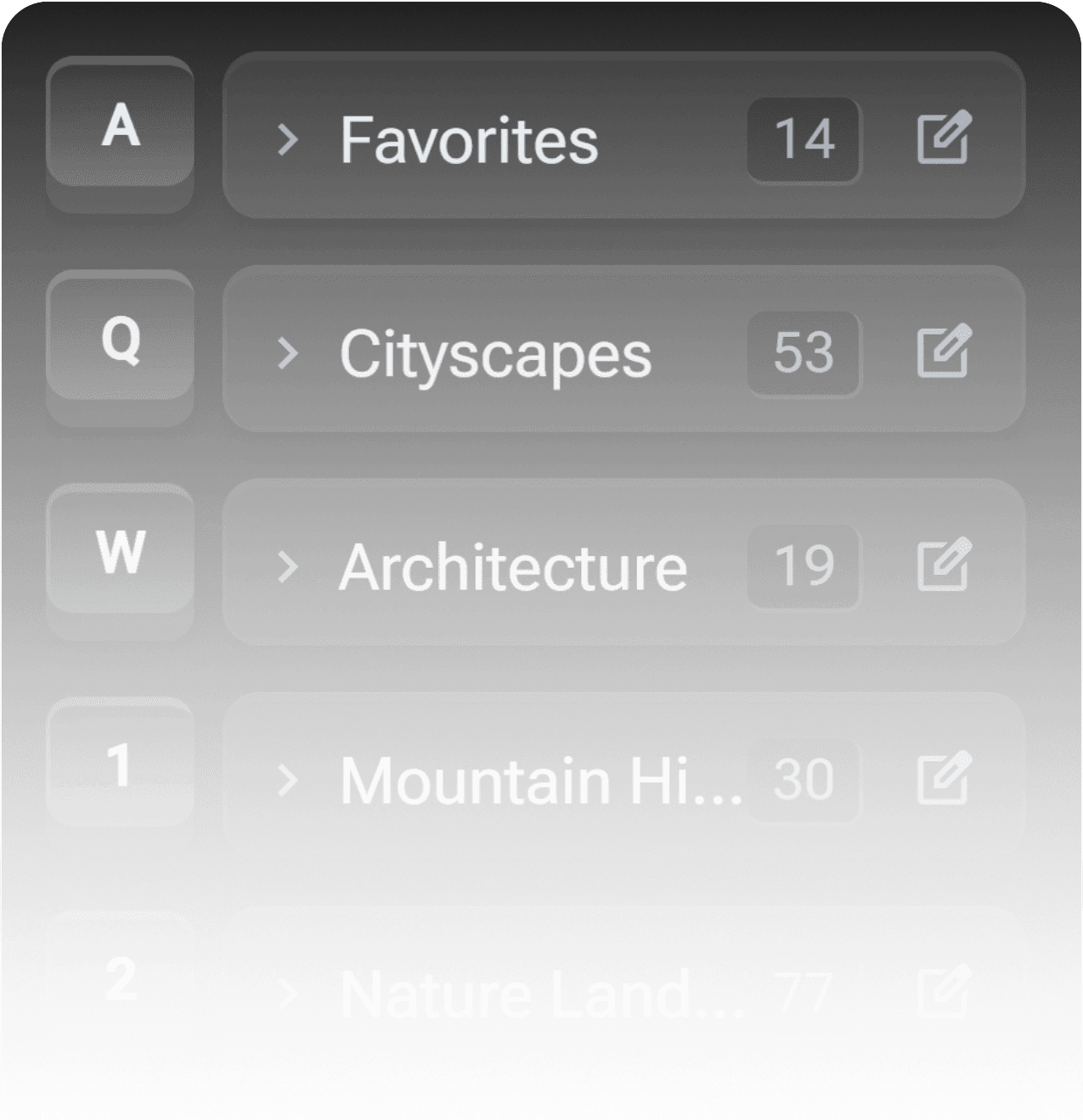Tap the 1 shortcut key for Mountain Hi...
The image size is (1083, 1120).
[x=121, y=766]
